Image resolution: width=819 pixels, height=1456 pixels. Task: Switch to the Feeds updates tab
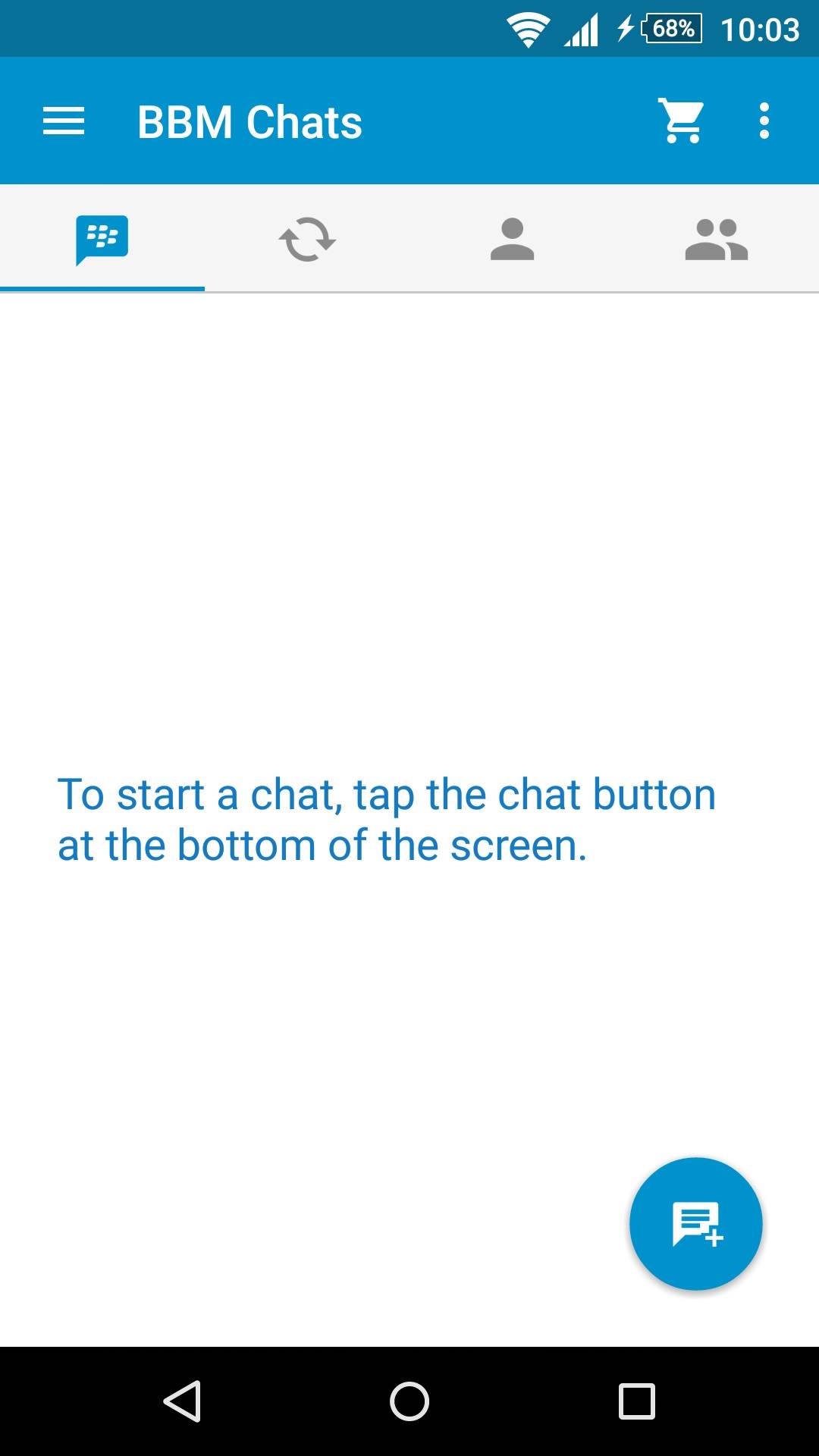307,240
